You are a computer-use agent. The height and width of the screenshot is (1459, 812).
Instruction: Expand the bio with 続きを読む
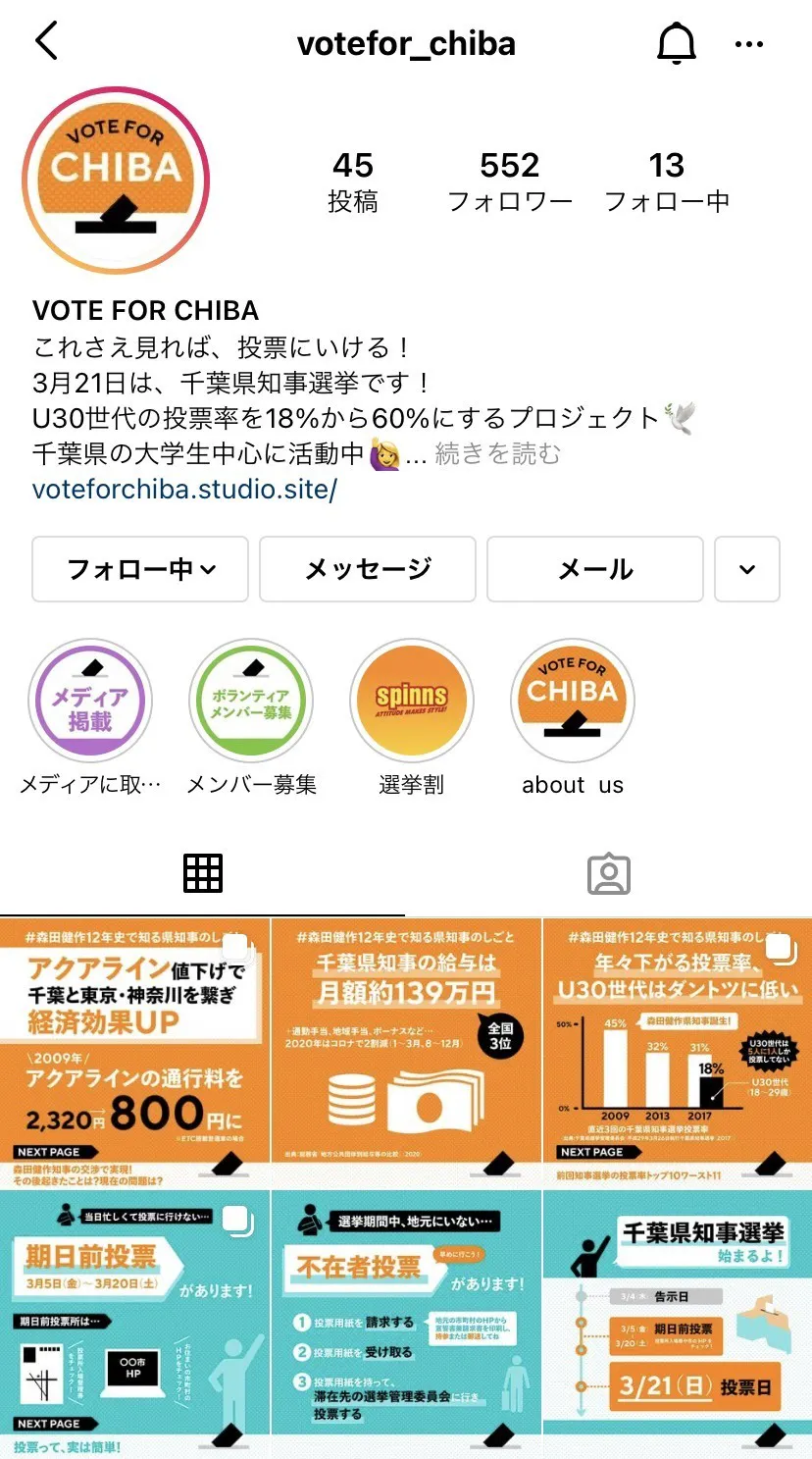pyautogui.click(x=497, y=454)
